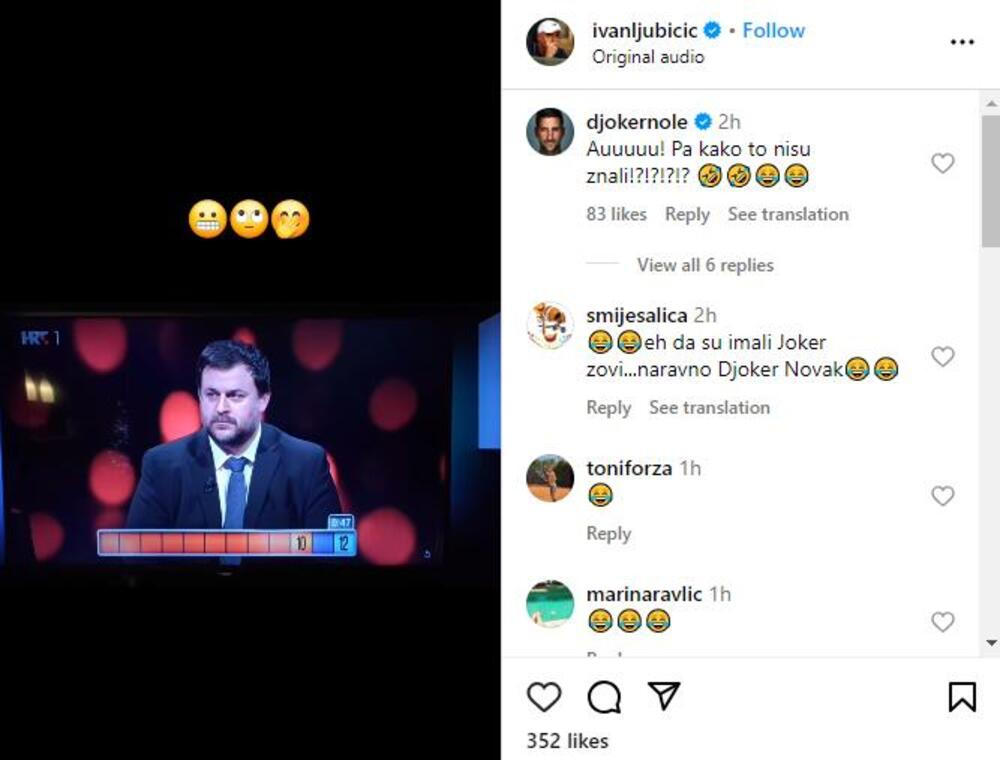The image size is (1000, 760).
Task: View all 6 replies
Action: (705, 265)
